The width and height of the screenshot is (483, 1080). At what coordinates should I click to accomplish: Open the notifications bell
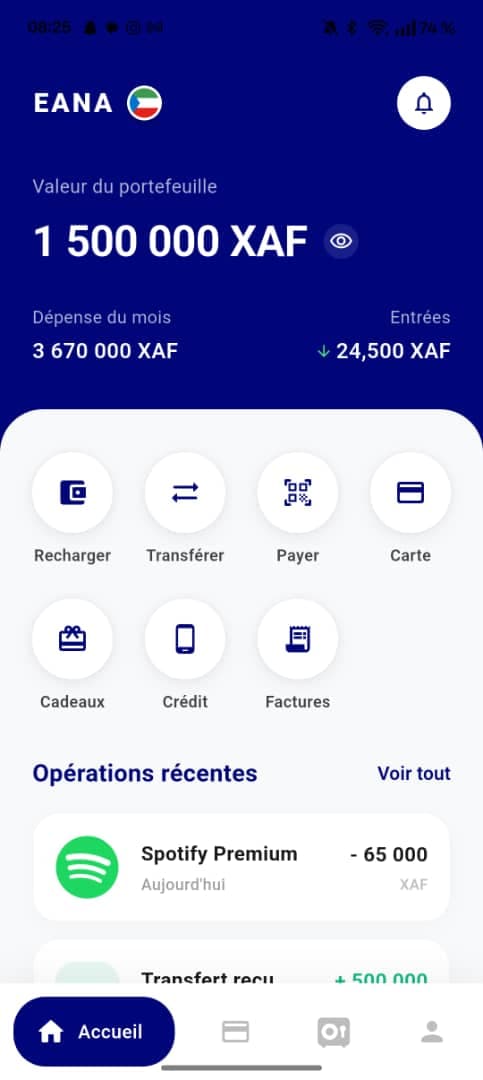[424, 103]
